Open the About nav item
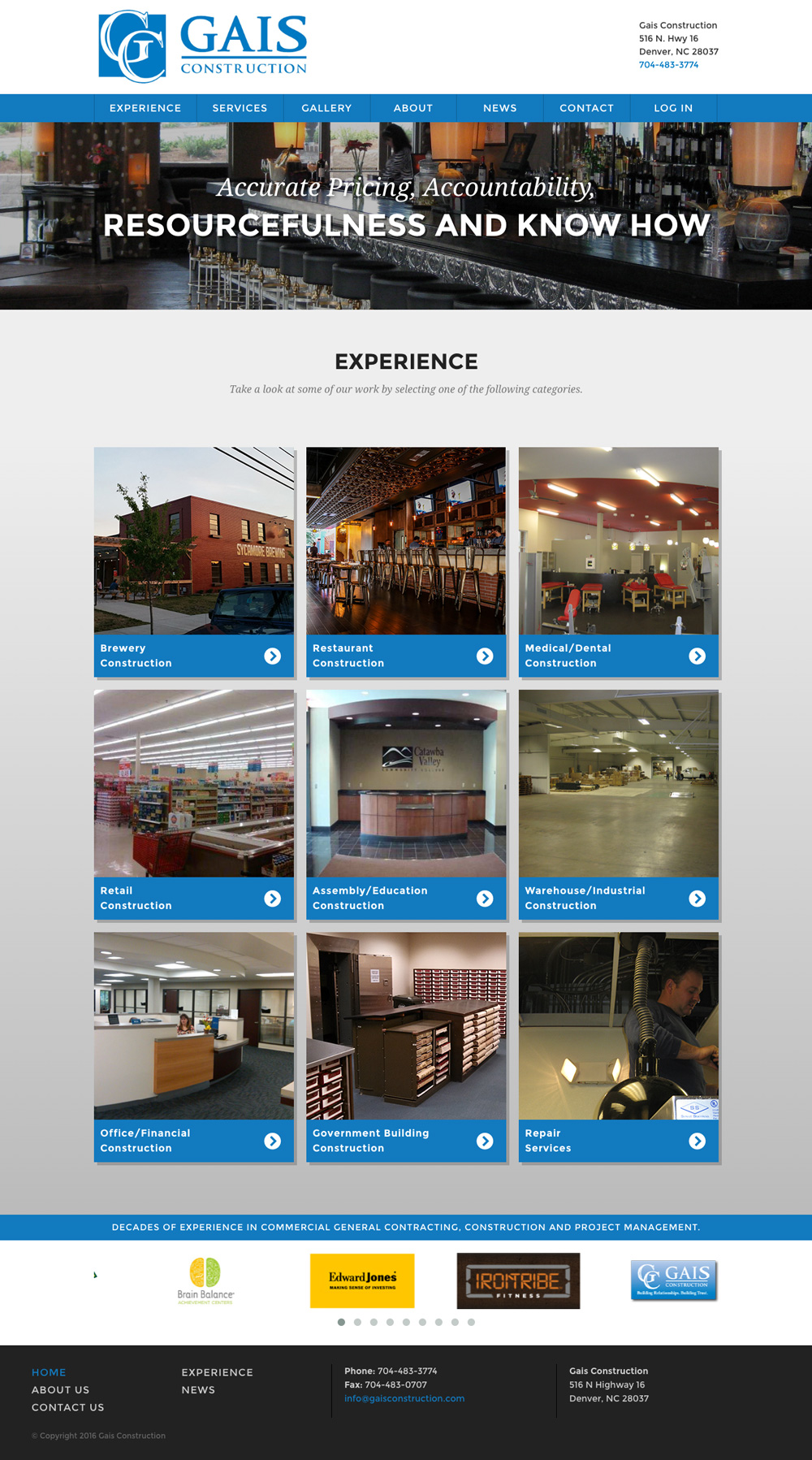 [x=413, y=108]
